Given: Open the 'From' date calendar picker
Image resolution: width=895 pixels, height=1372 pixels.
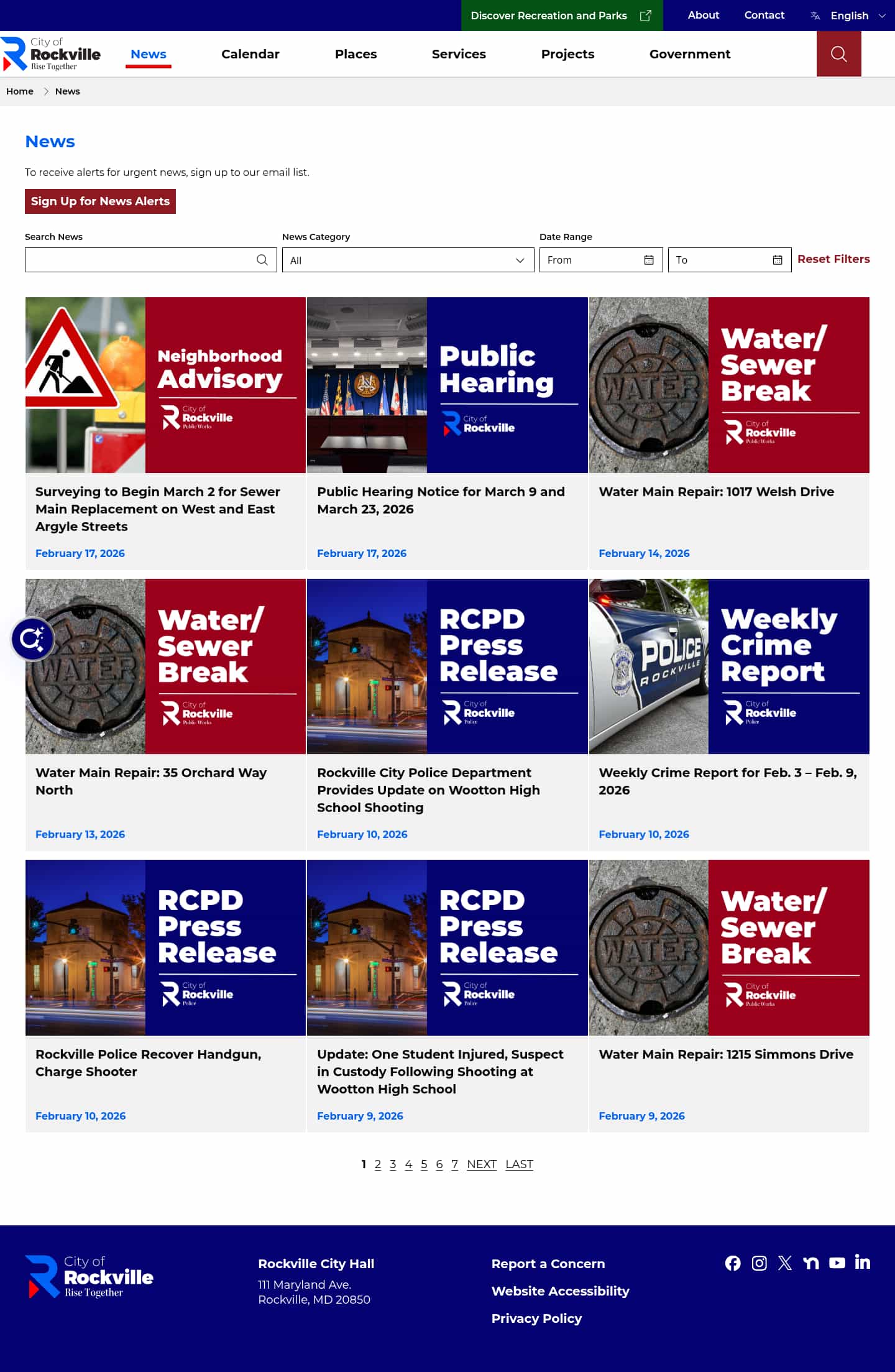Looking at the screenshot, I should point(648,260).
